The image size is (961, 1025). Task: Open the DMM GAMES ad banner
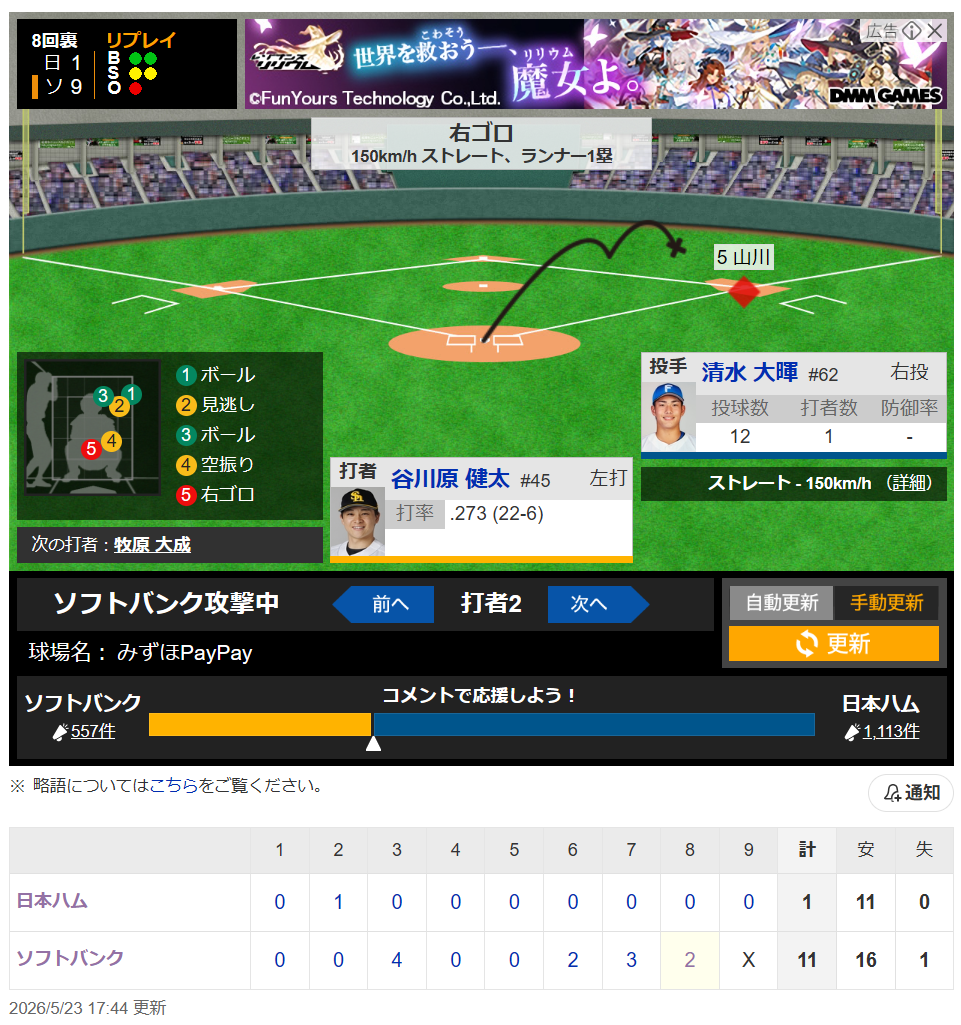click(595, 63)
